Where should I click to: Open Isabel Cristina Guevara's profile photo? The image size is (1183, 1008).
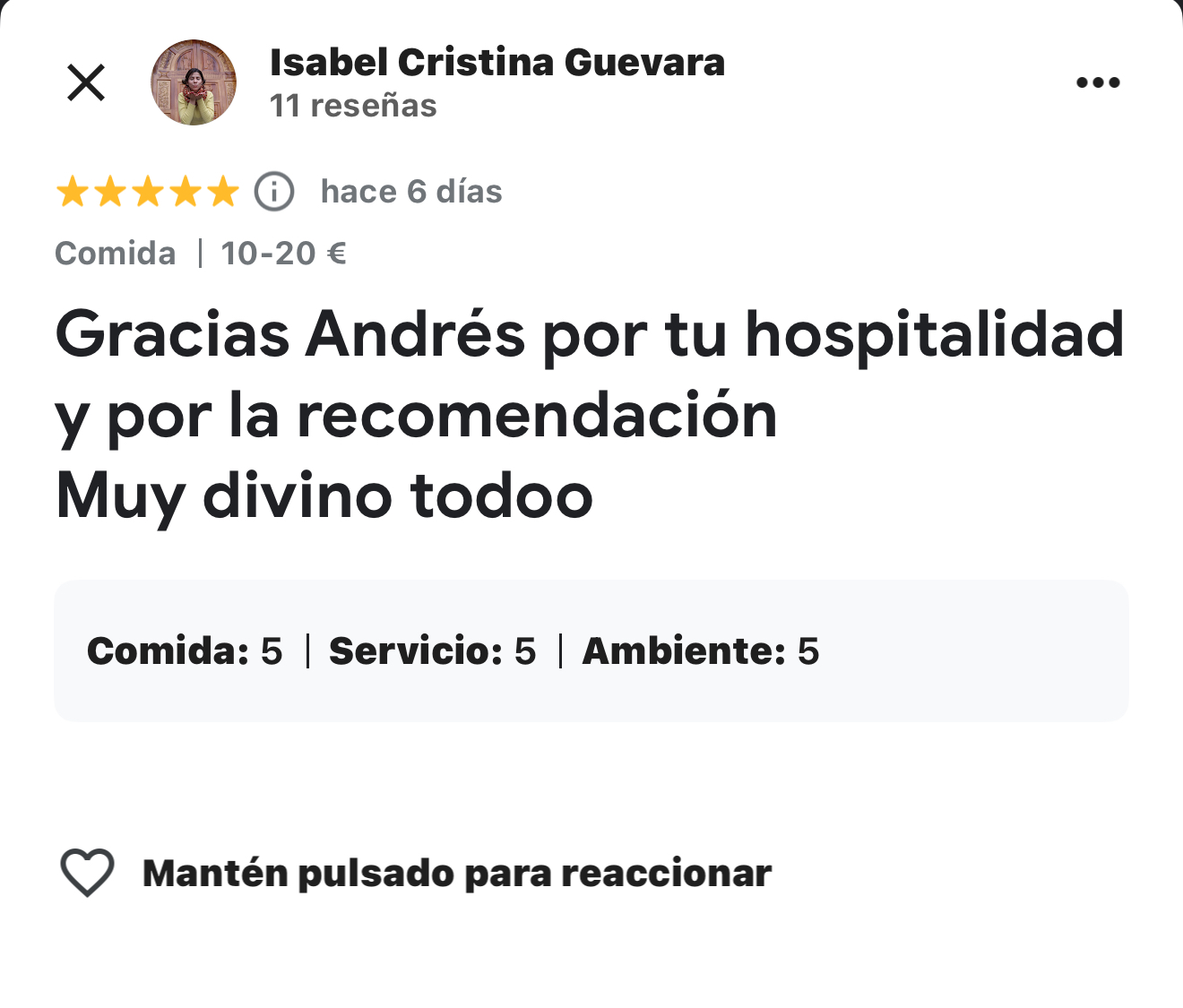point(193,82)
